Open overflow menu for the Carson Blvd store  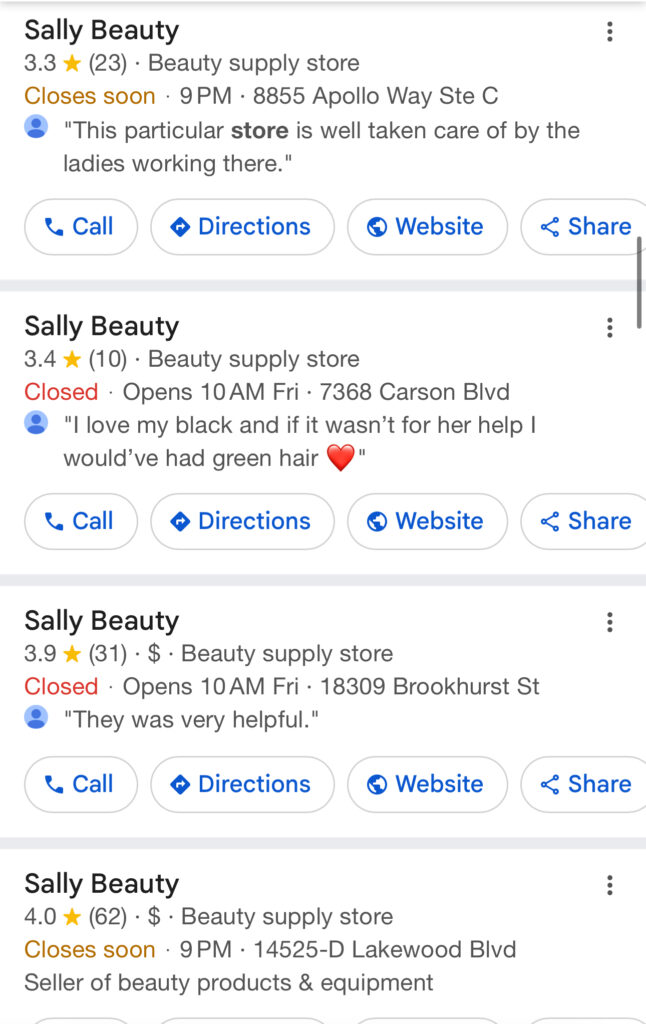609,327
